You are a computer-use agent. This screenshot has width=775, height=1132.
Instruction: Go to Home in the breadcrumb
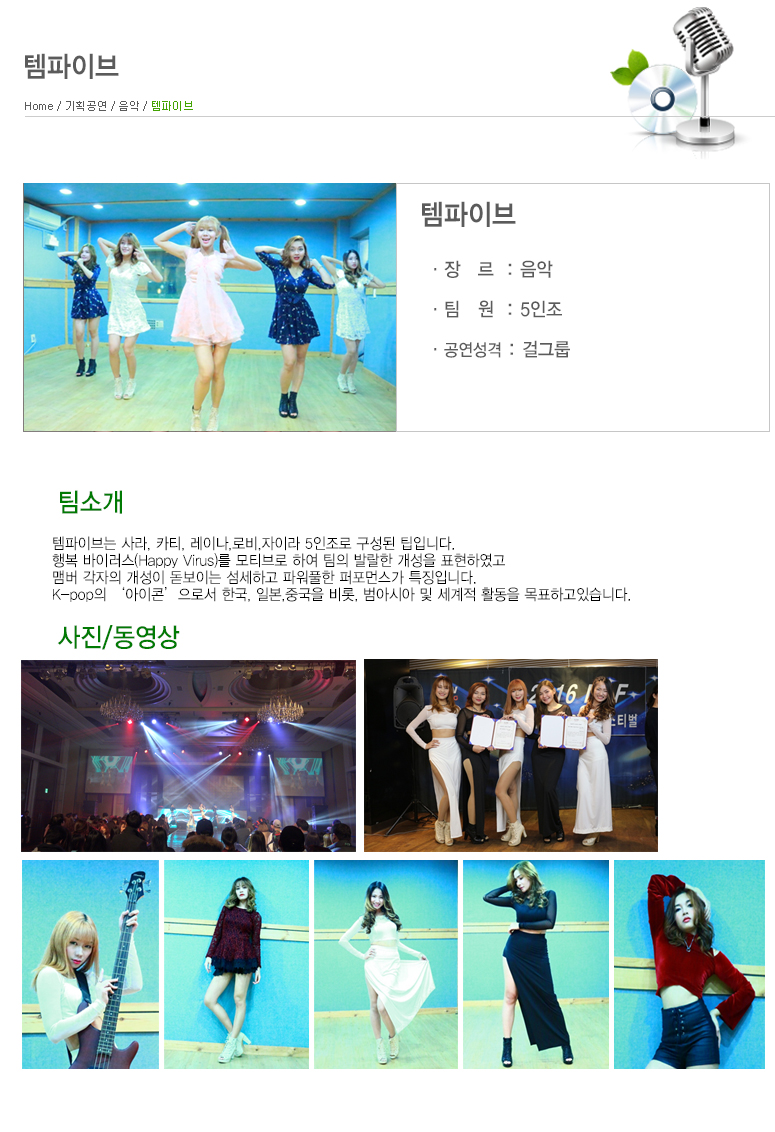39,106
